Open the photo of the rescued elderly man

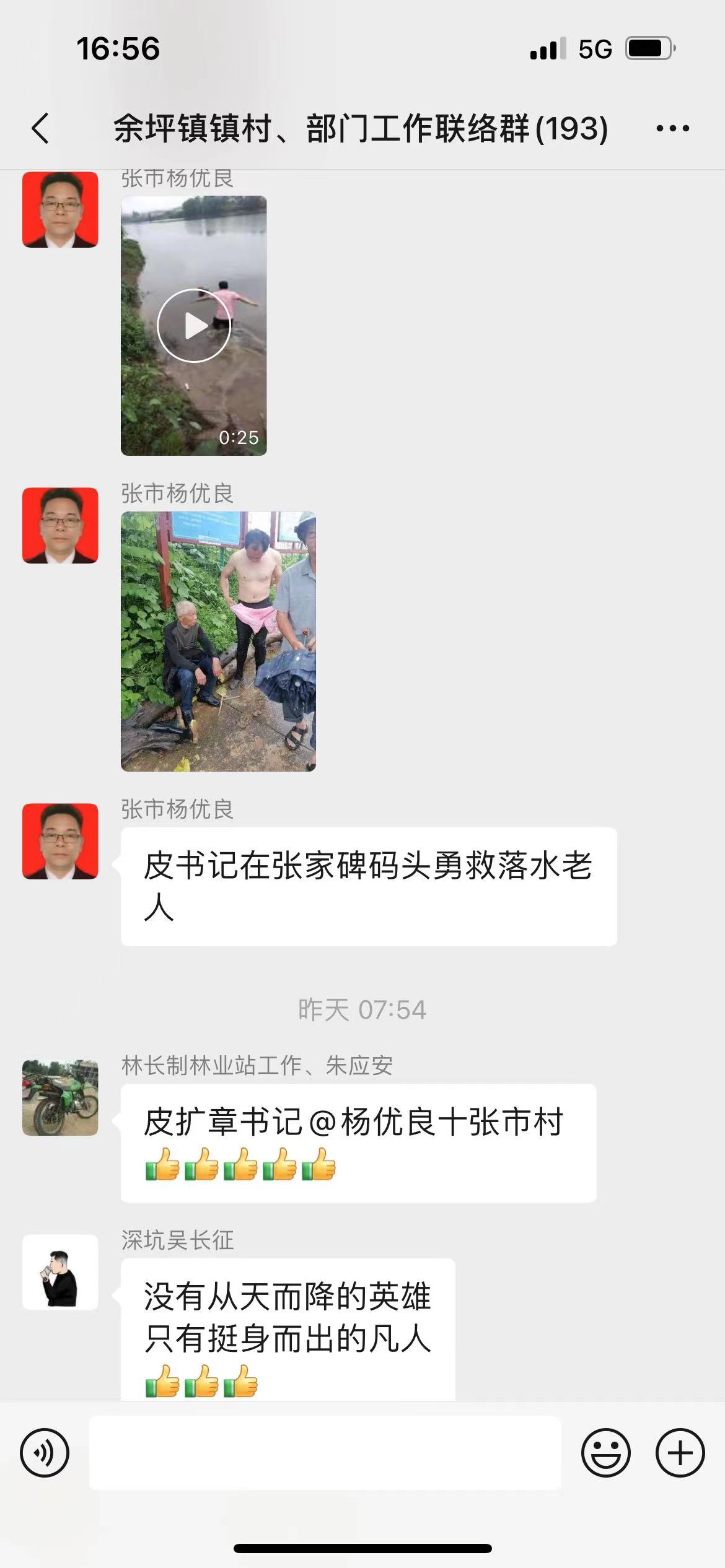click(218, 642)
